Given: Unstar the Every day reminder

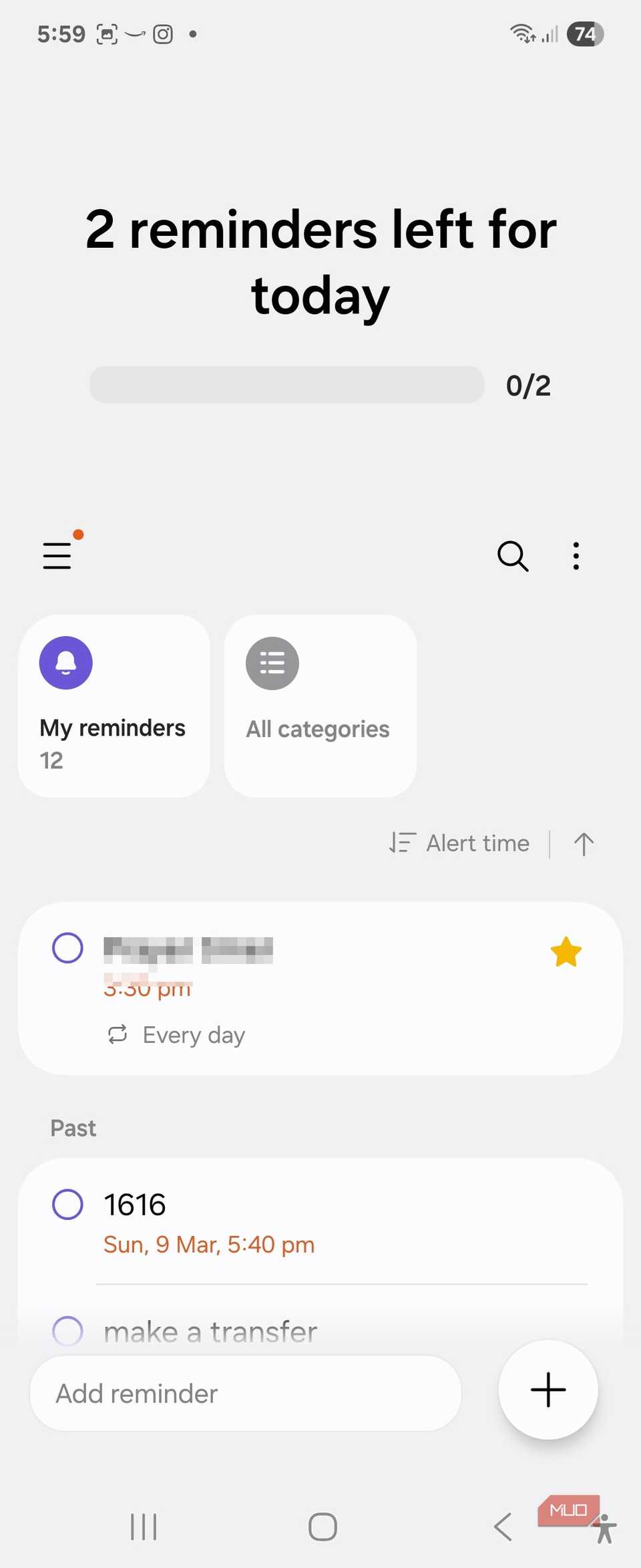Looking at the screenshot, I should pos(566,952).
